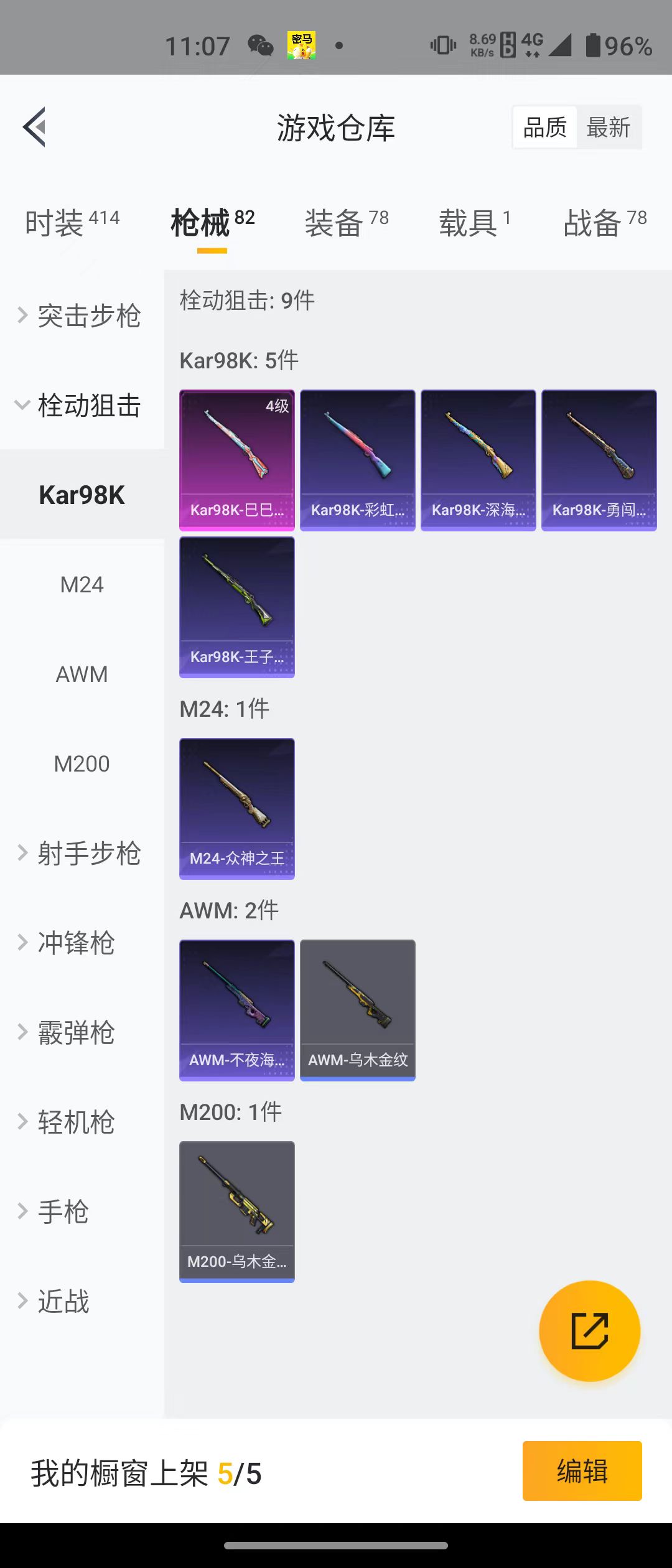Expand the 射手步枪 category

(x=81, y=853)
